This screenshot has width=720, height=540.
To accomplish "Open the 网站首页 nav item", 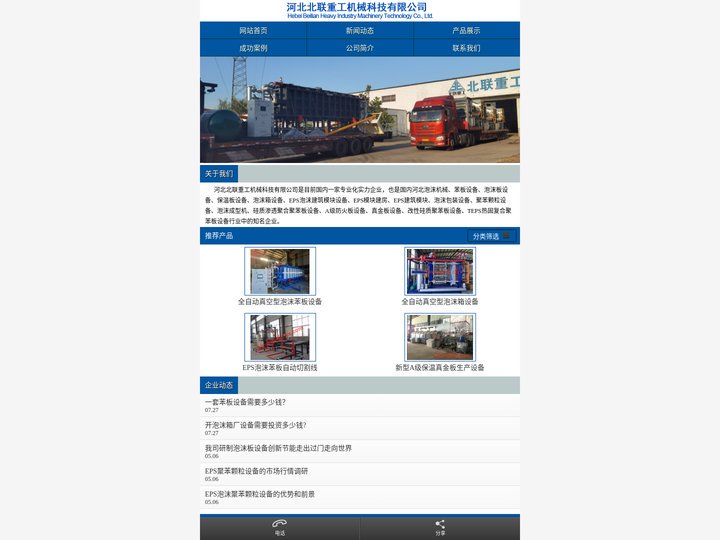I will coord(253,31).
